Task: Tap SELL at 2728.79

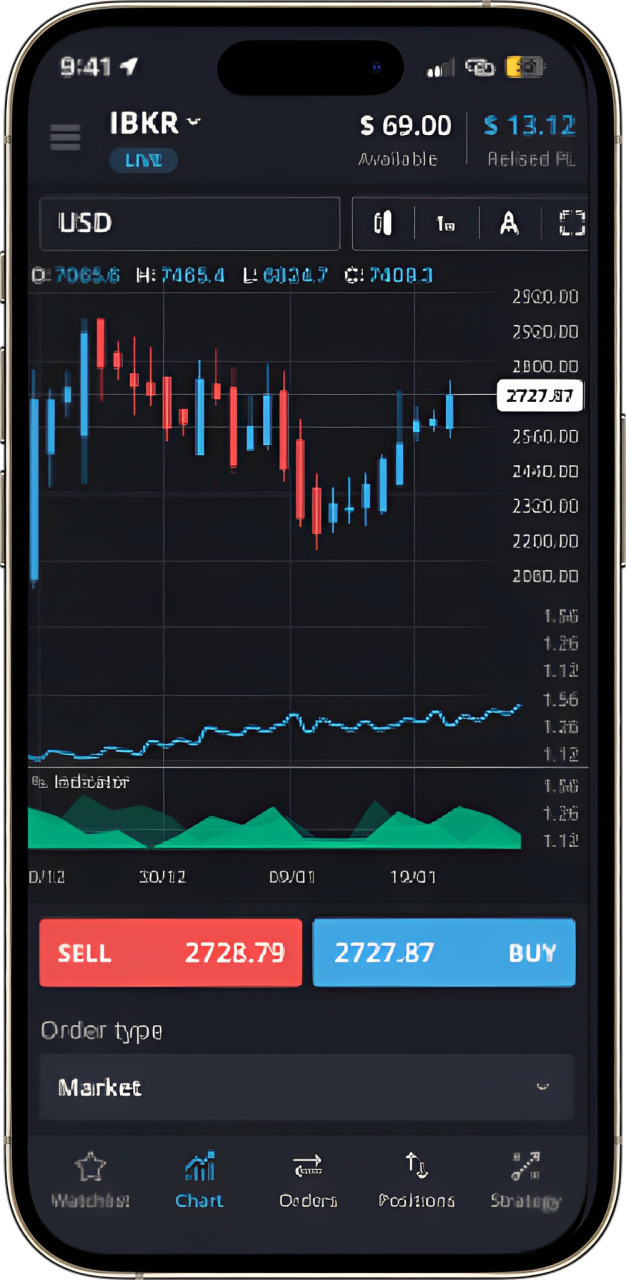Action: click(170, 953)
